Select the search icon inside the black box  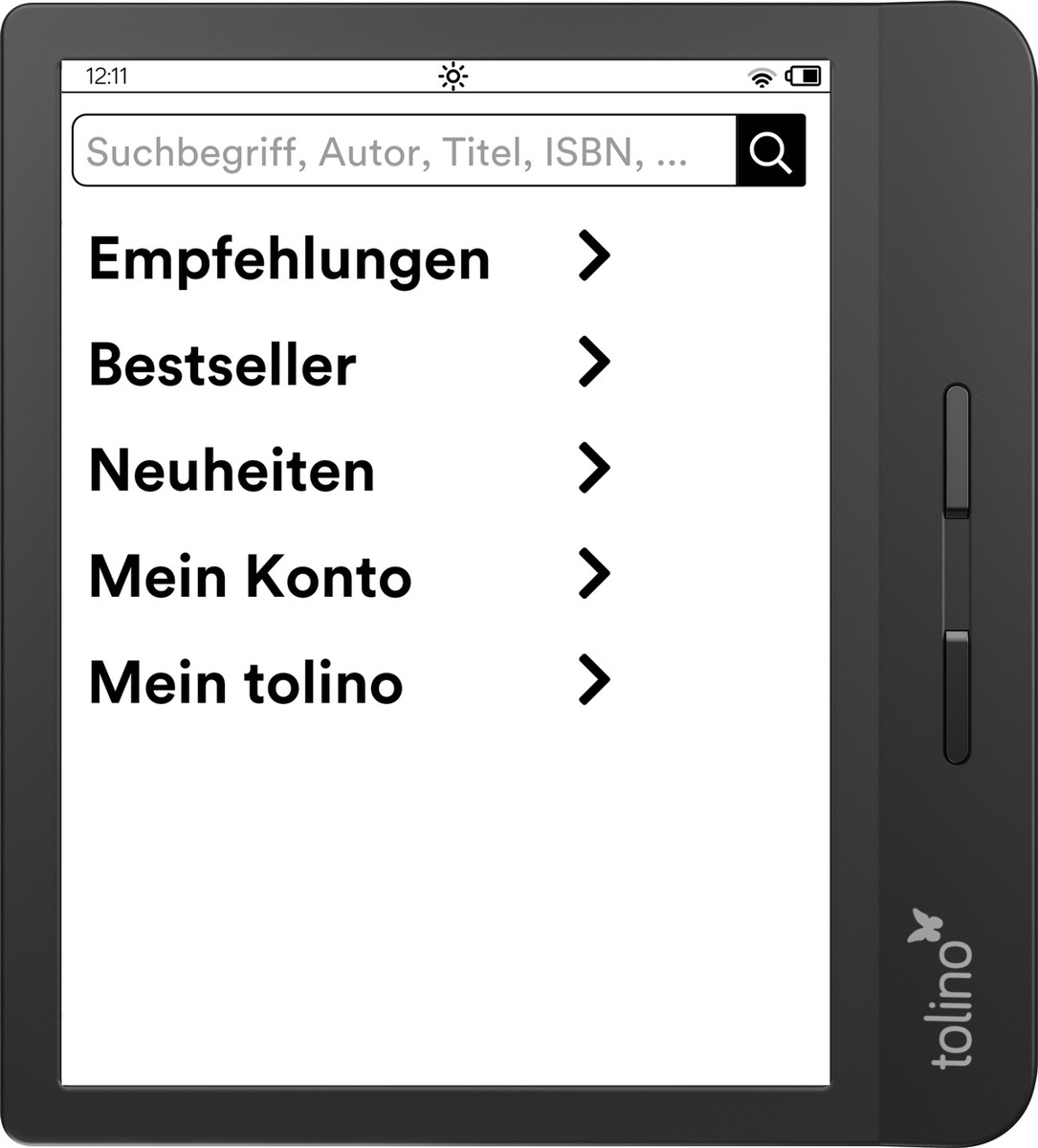(x=771, y=149)
